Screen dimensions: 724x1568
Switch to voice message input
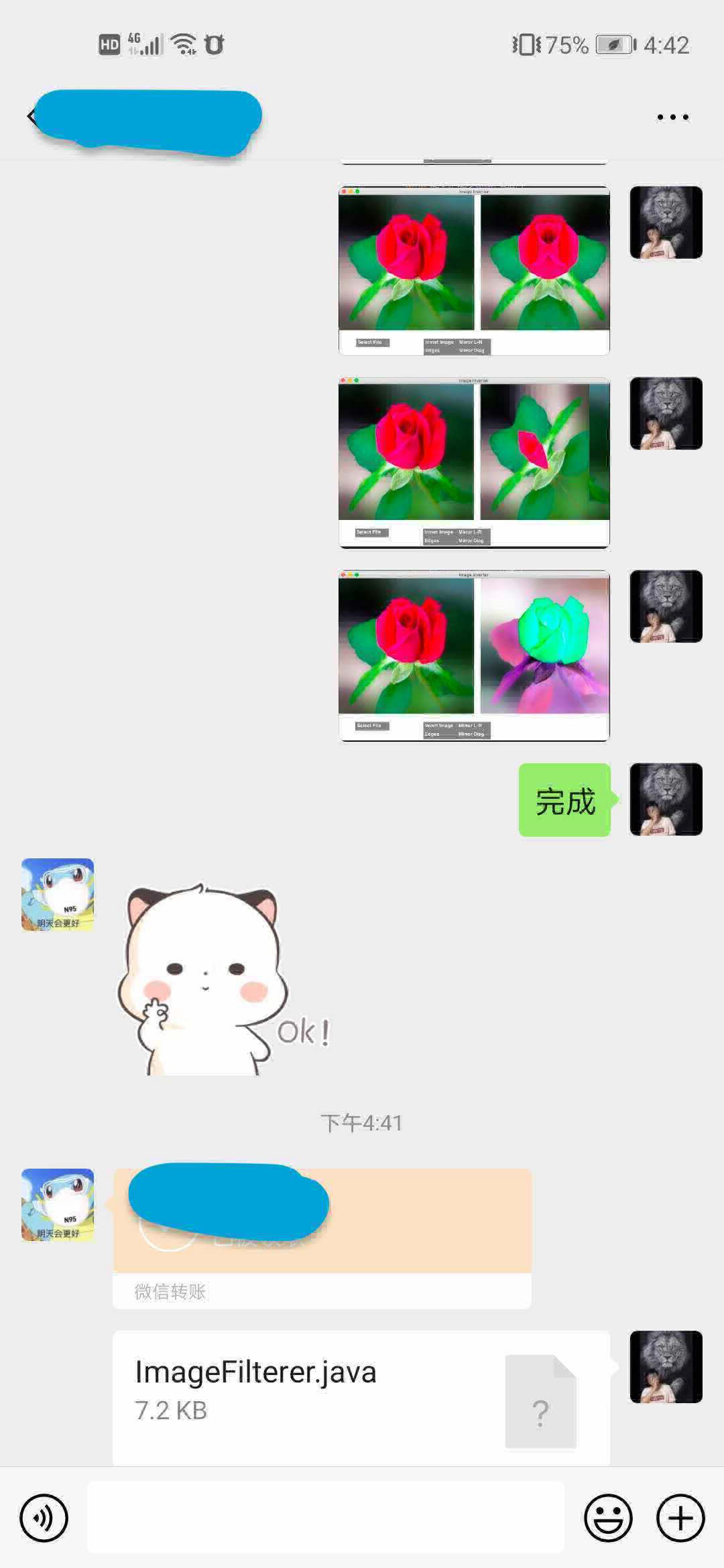[44, 1518]
